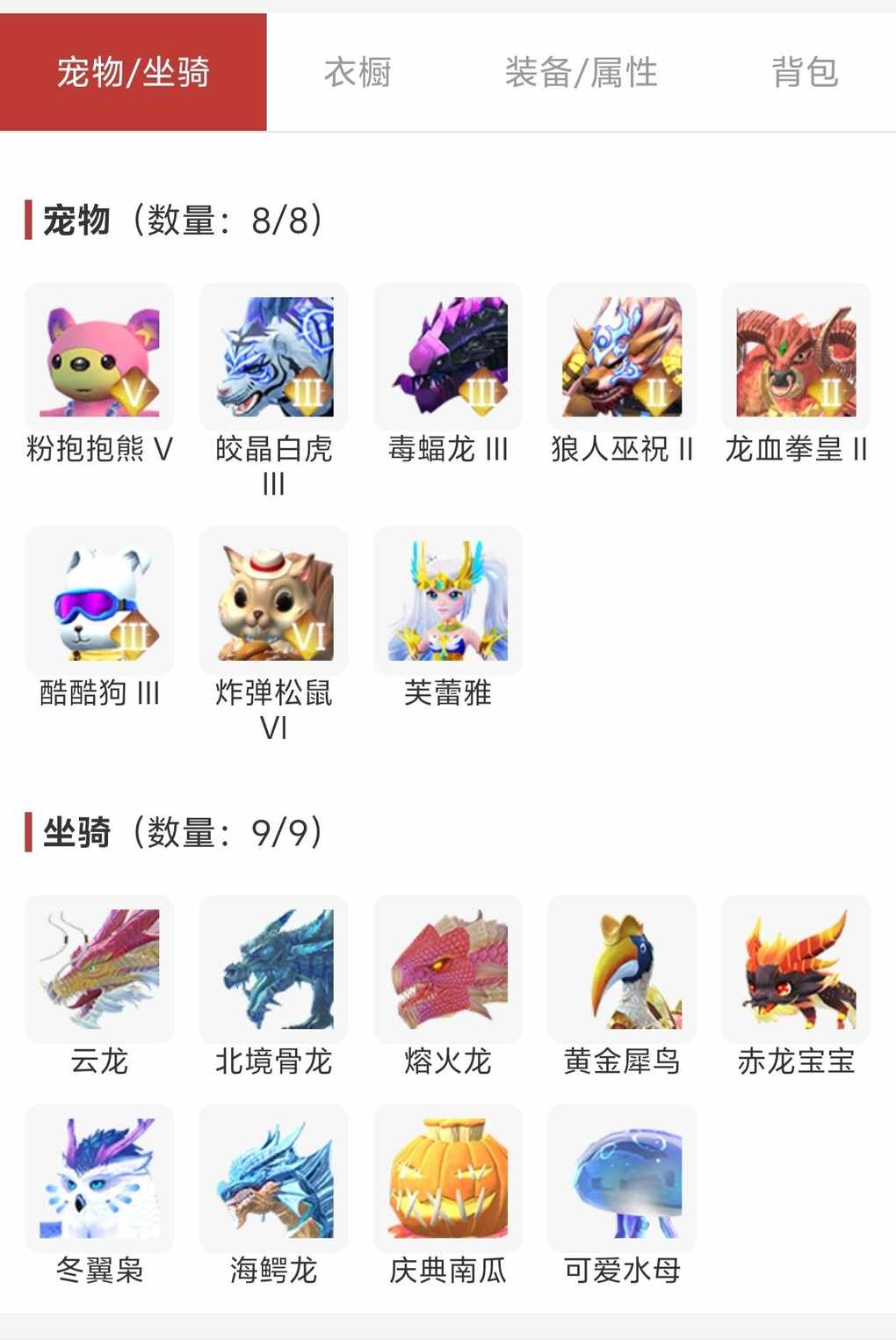Tap the 黄金犀鸟 mount
Image resolution: width=896 pixels, height=1340 pixels.
[622, 969]
